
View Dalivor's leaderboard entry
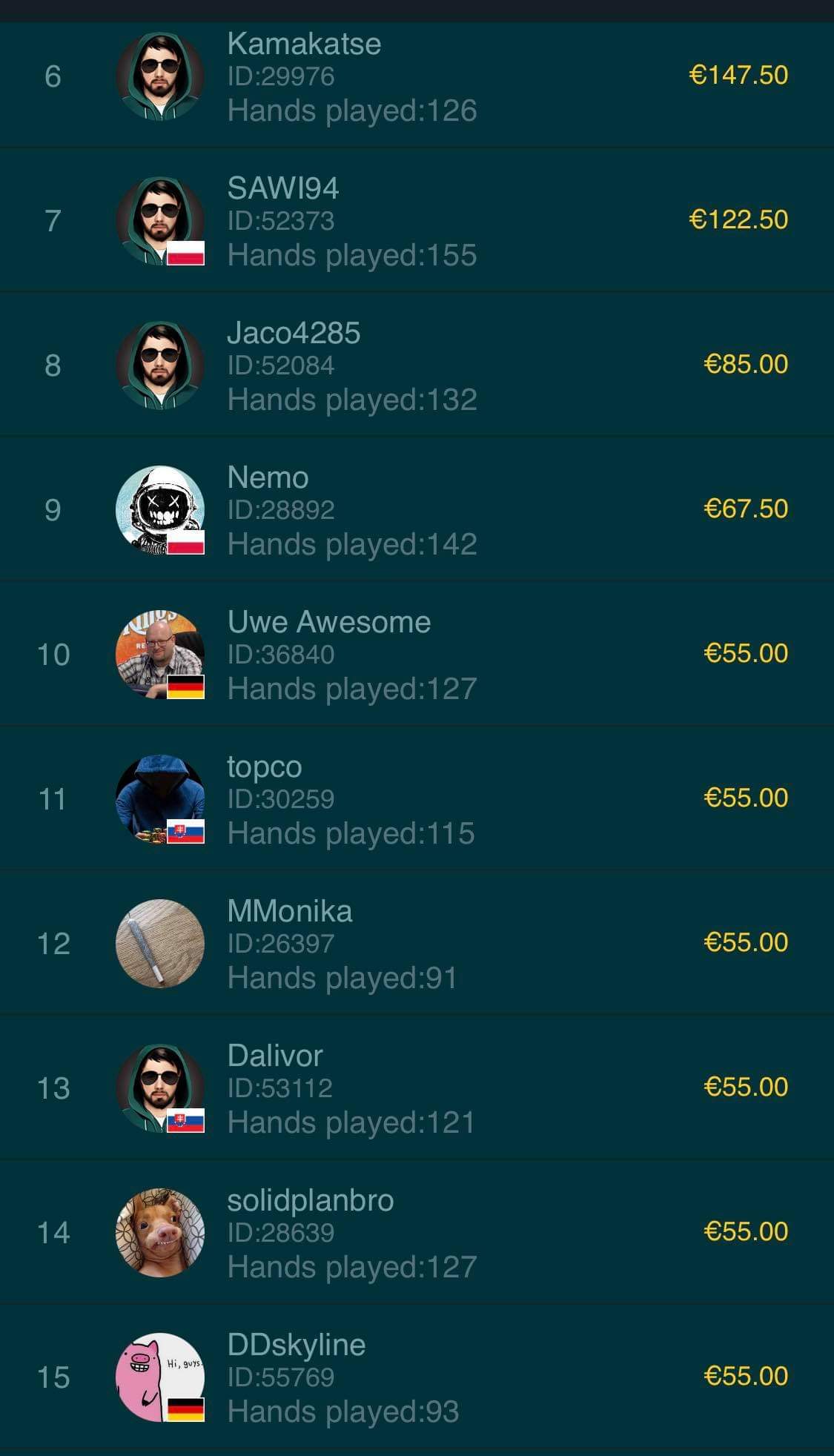pos(417,1088)
